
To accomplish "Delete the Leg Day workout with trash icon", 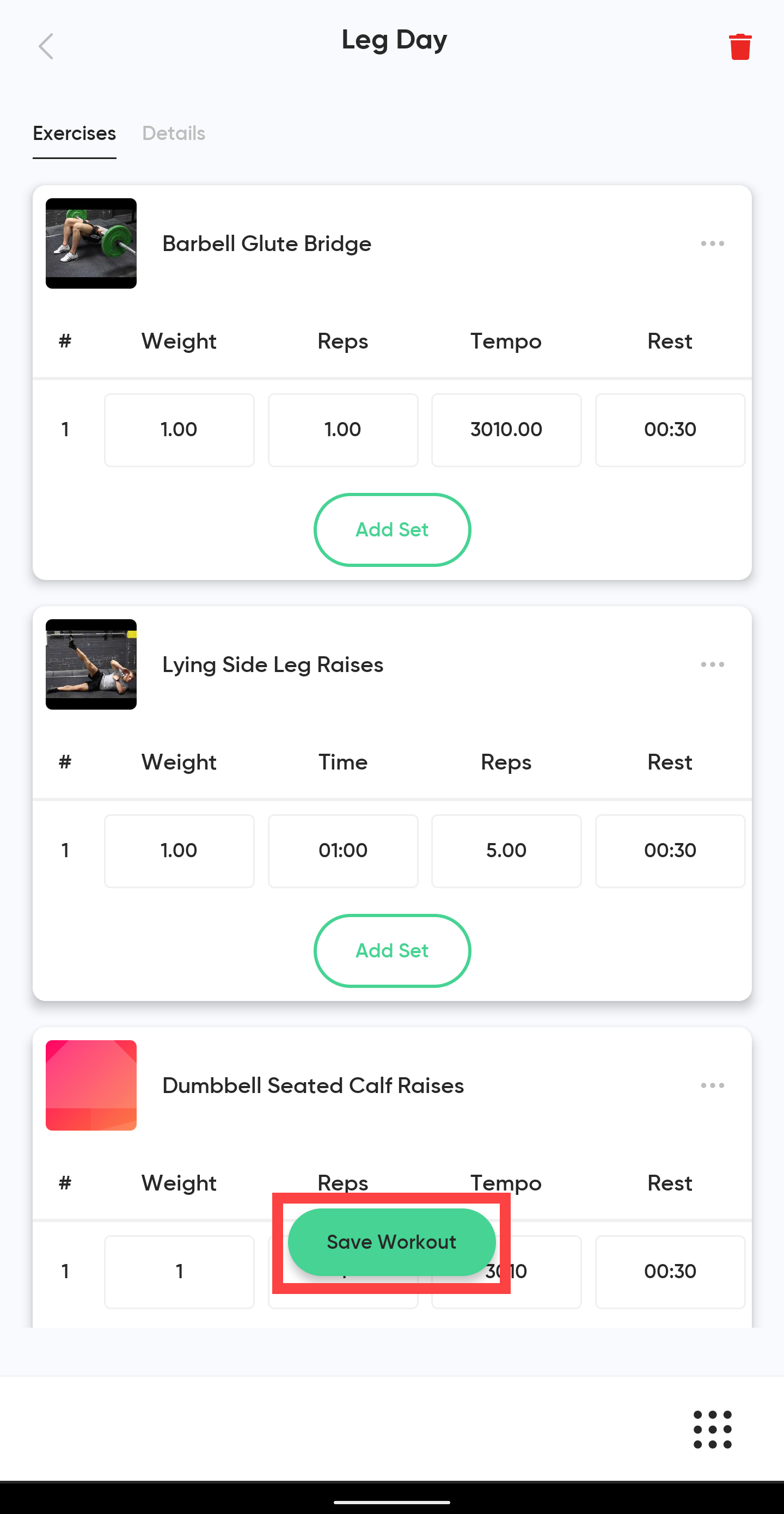I will (740, 46).
